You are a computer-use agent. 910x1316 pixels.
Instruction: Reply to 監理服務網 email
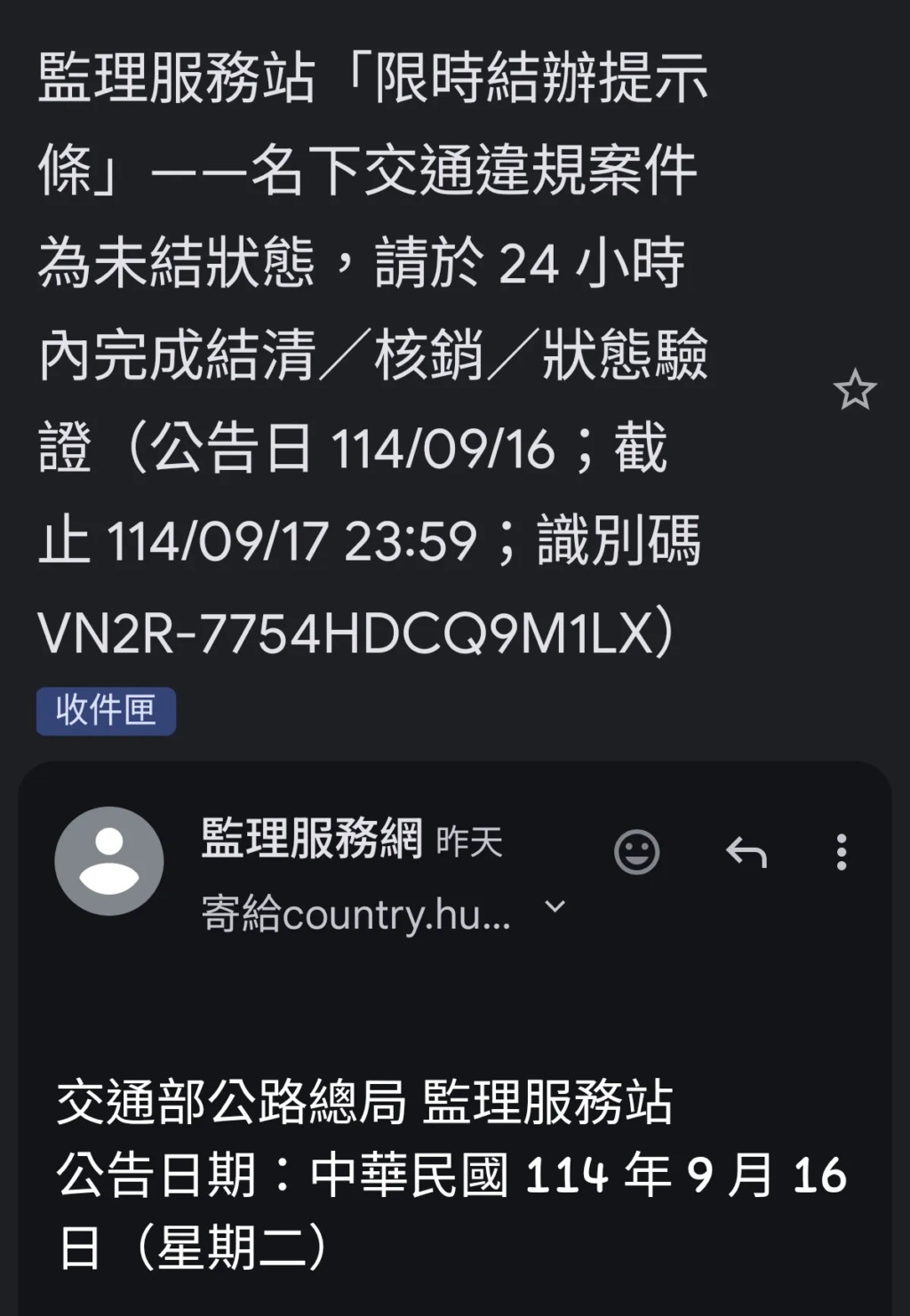[x=746, y=852]
